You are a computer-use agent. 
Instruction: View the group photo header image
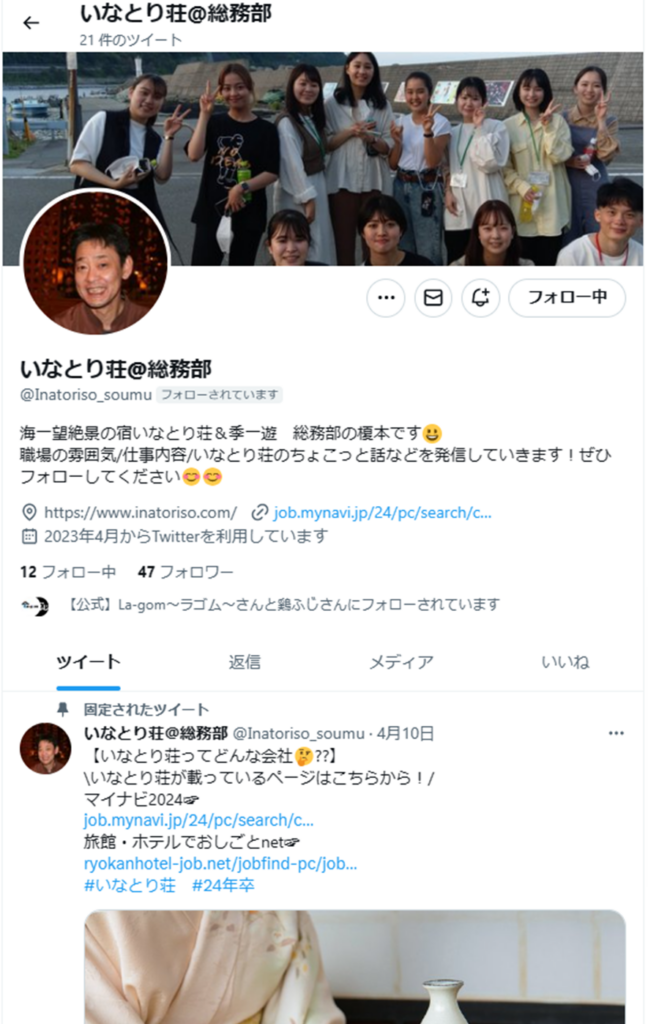tap(400, 150)
